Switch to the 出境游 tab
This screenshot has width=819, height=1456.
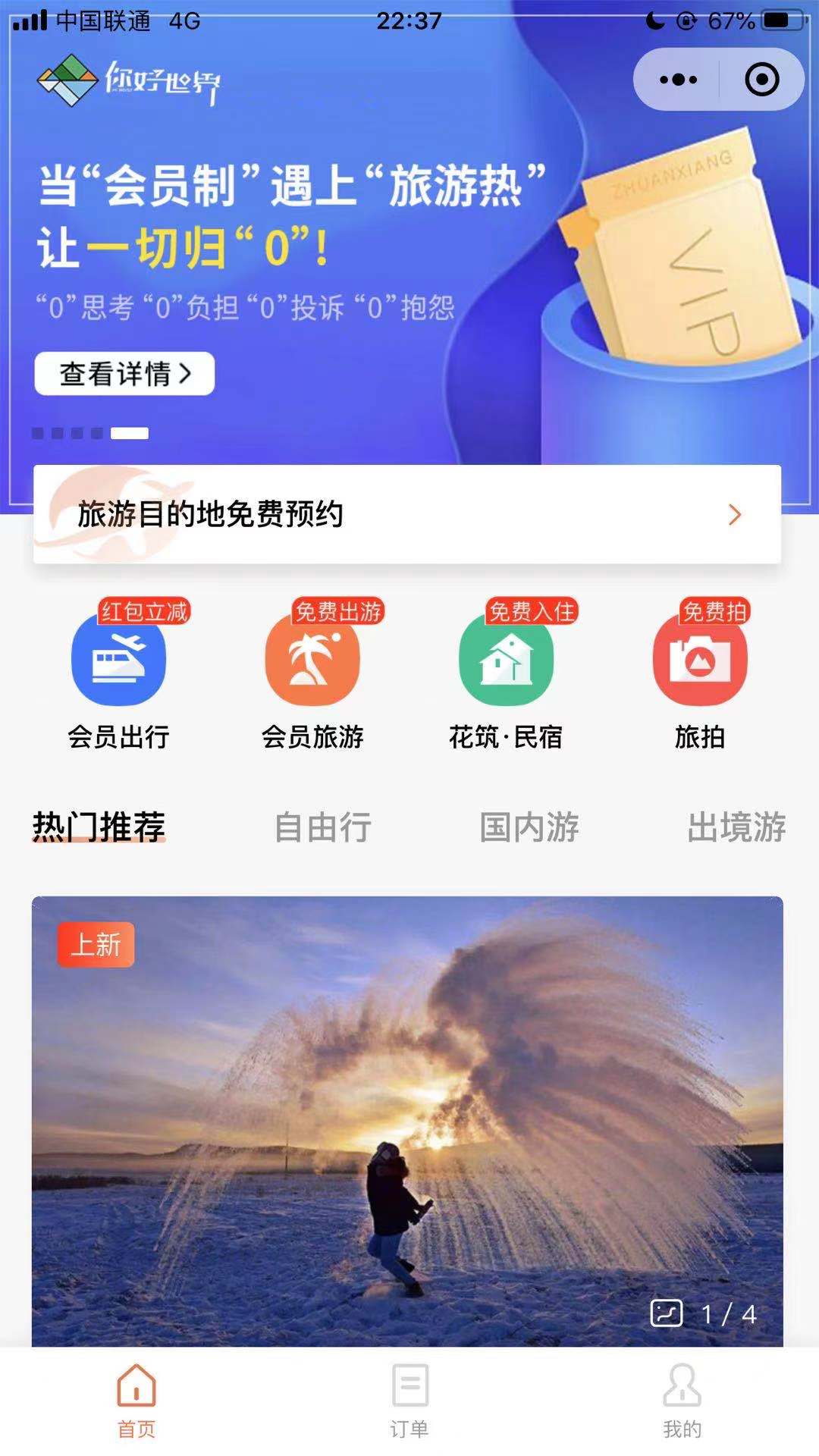(736, 827)
